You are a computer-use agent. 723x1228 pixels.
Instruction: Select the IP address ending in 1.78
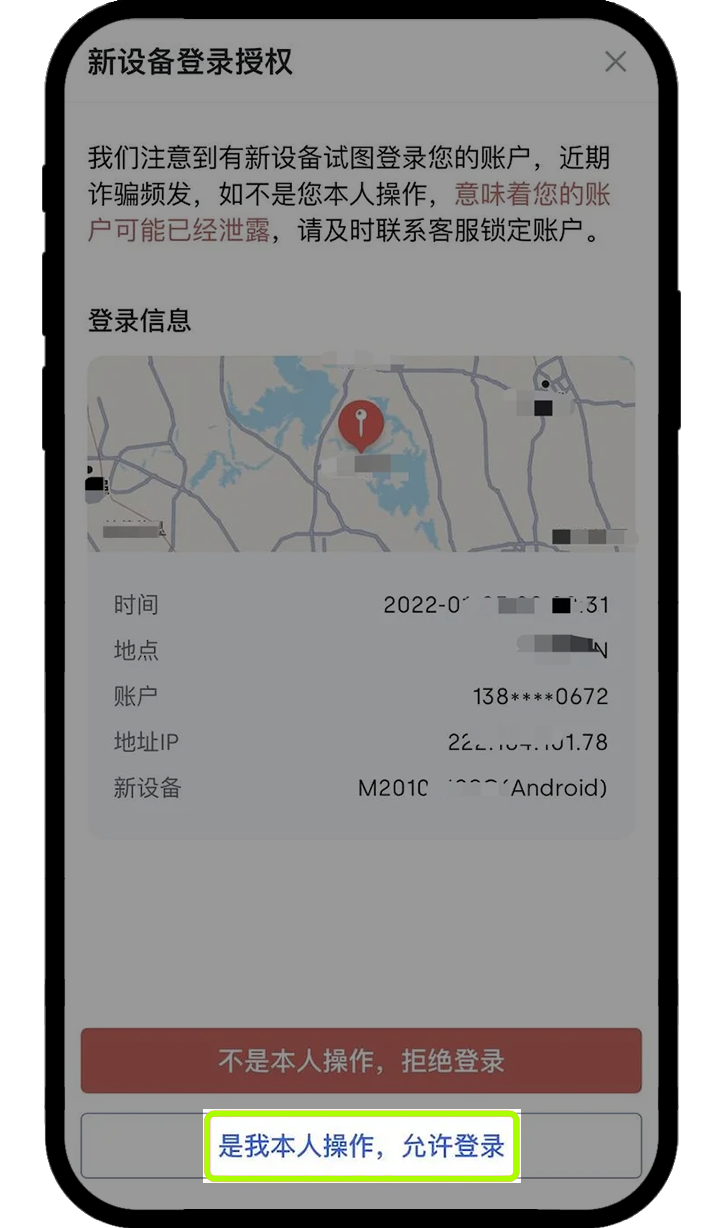526,742
